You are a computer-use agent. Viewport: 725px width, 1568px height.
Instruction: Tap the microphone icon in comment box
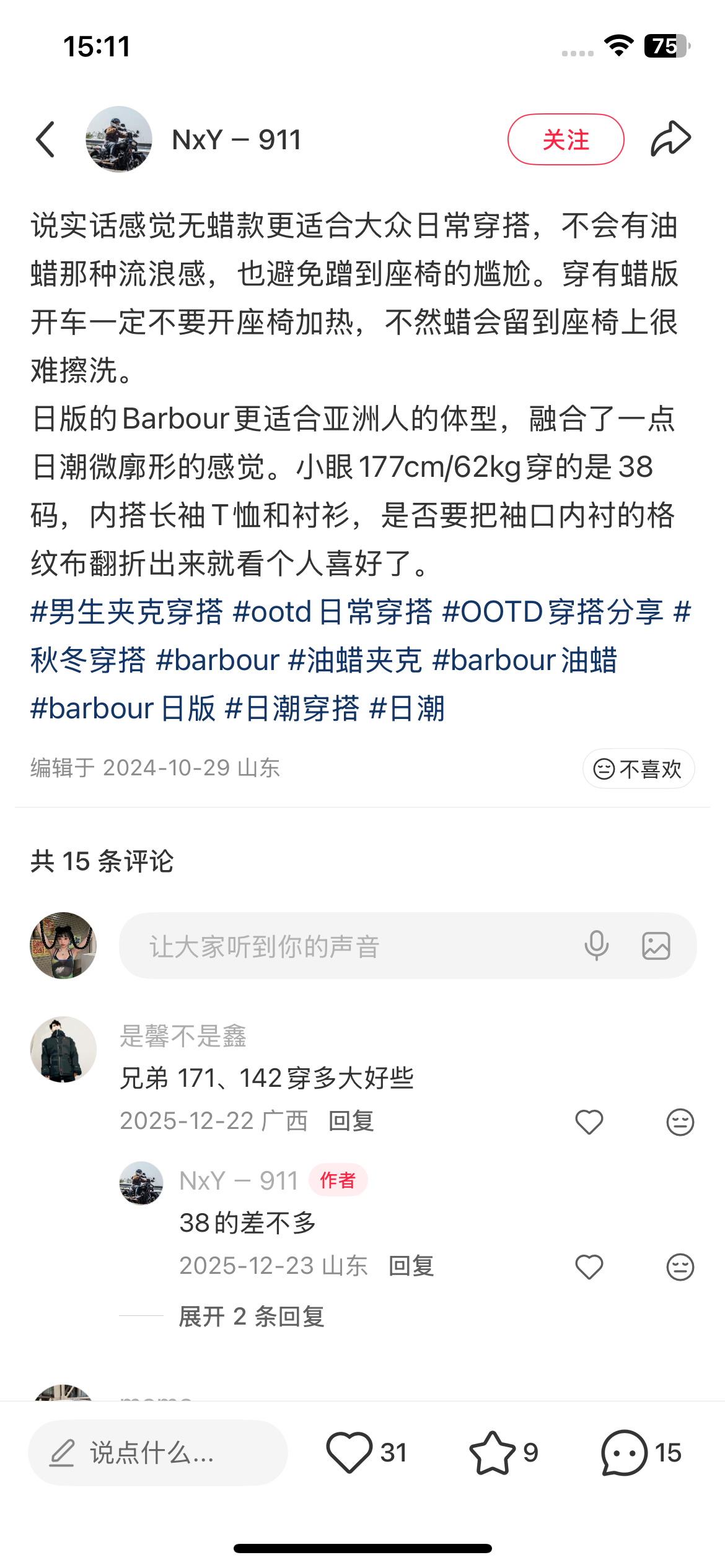(596, 946)
